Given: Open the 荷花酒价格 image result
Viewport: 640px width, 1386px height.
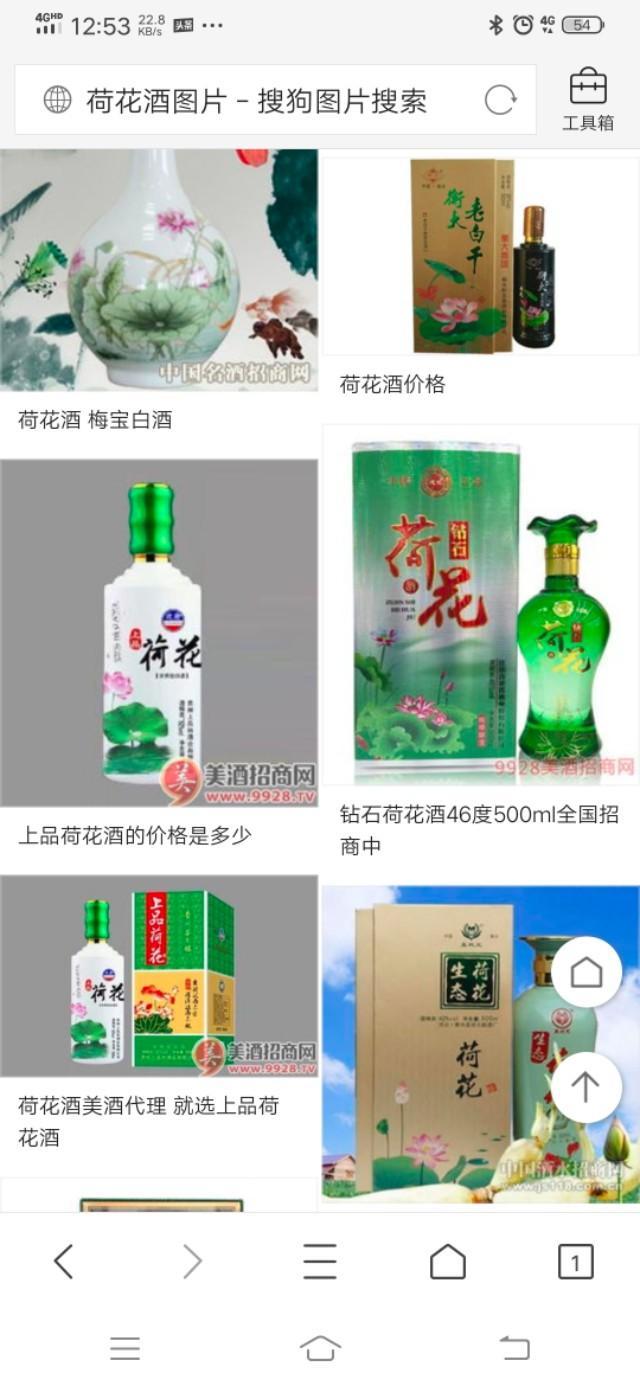Looking at the screenshot, I should click(x=480, y=256).
